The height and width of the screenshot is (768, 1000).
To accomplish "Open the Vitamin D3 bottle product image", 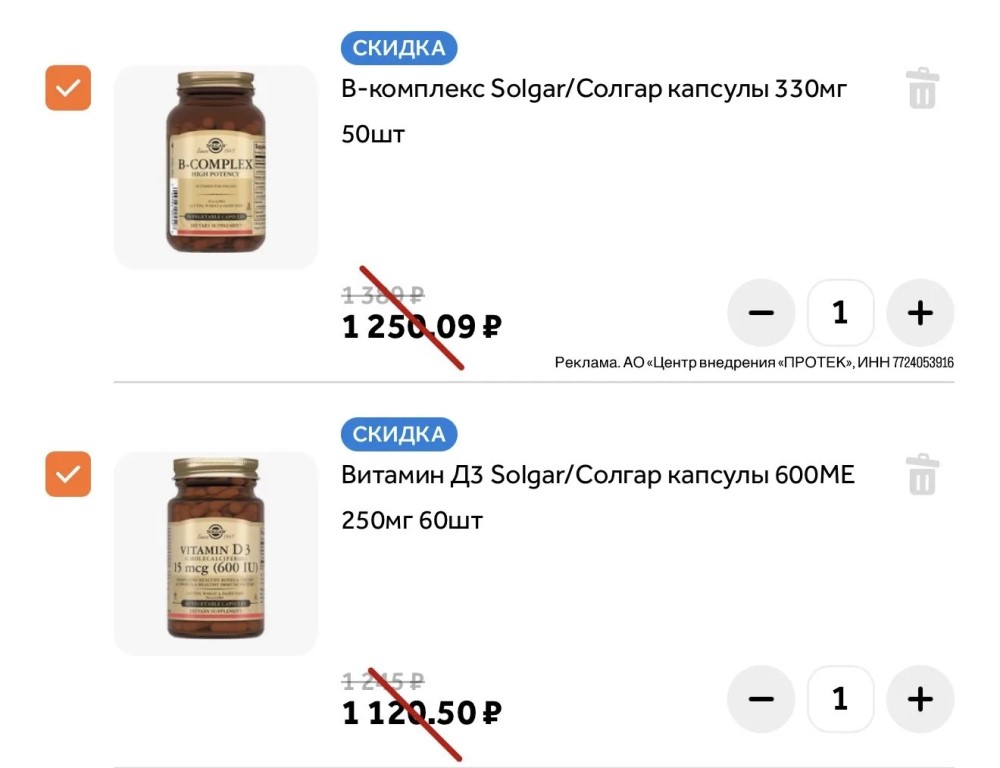I will [216, 552].
